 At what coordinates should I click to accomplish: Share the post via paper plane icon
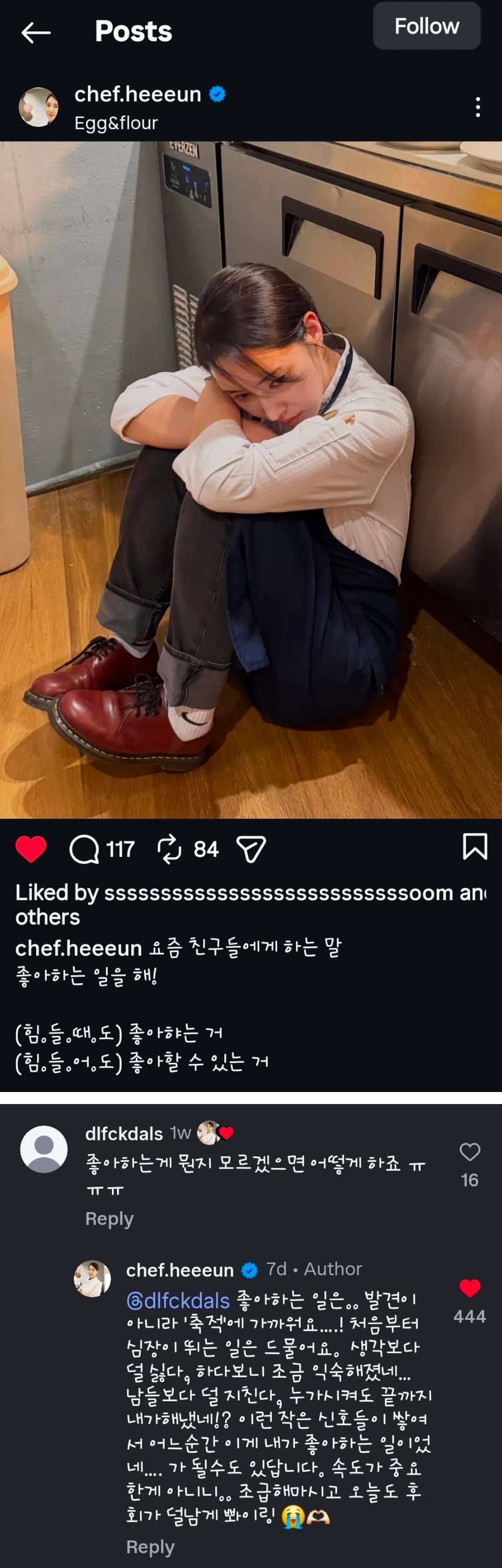(251, 849)
